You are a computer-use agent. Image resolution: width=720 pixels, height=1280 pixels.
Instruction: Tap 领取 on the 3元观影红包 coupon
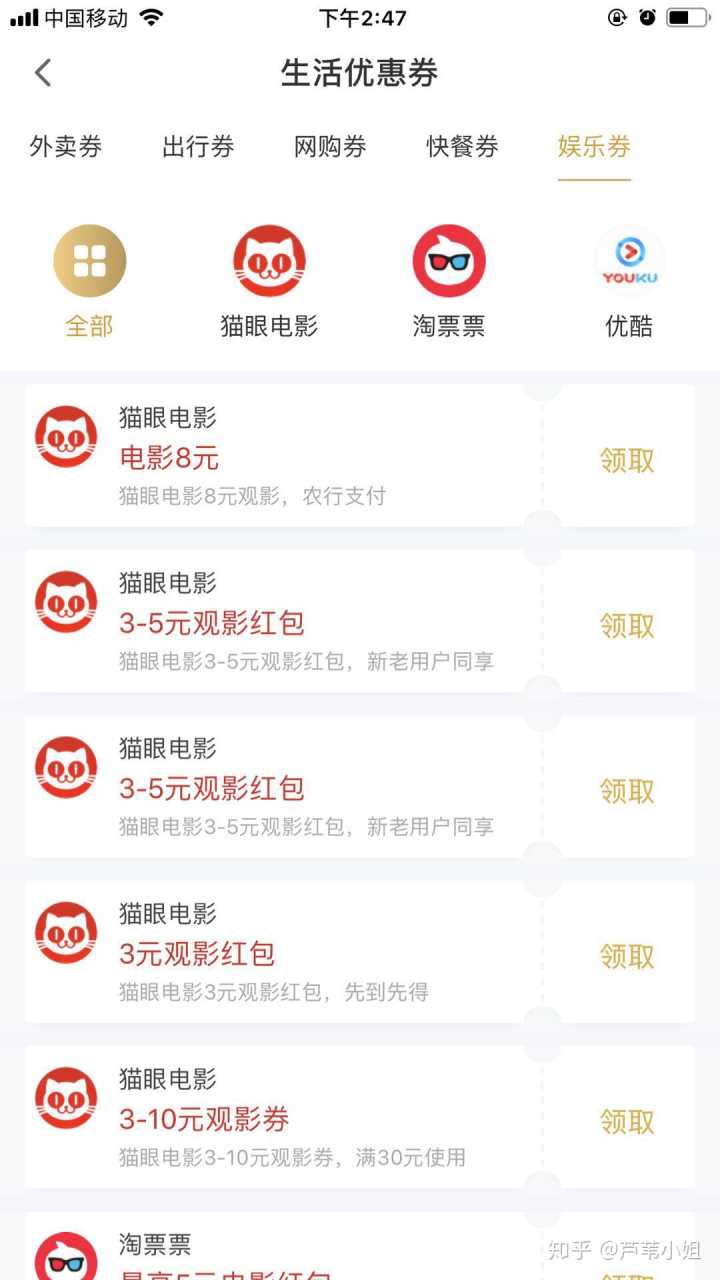click(627, 957)
